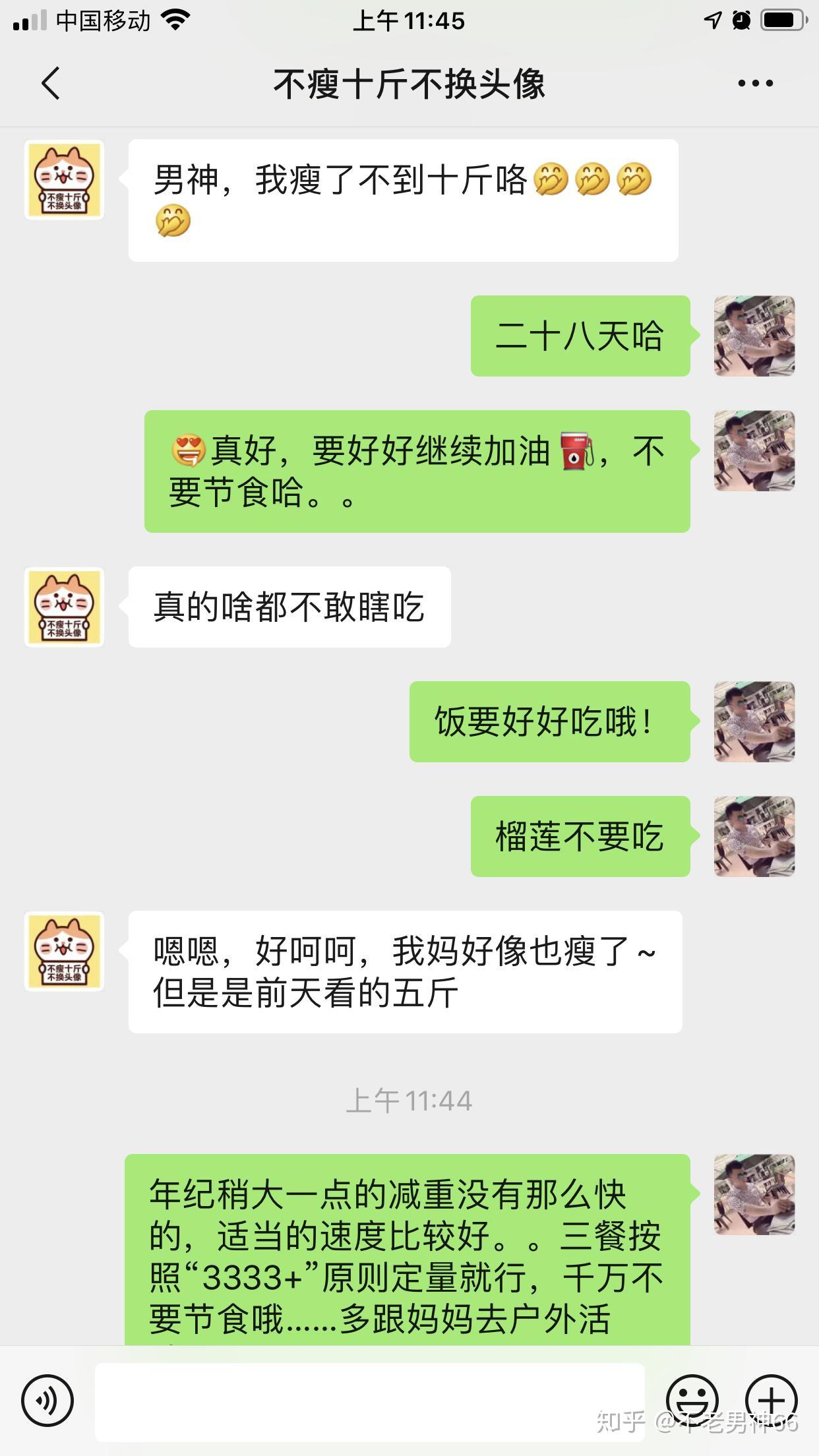Tap own avatar beside 榴莲不要吃
The width and height of the screenshot is (819, 1456).
[x=754, y=836]
